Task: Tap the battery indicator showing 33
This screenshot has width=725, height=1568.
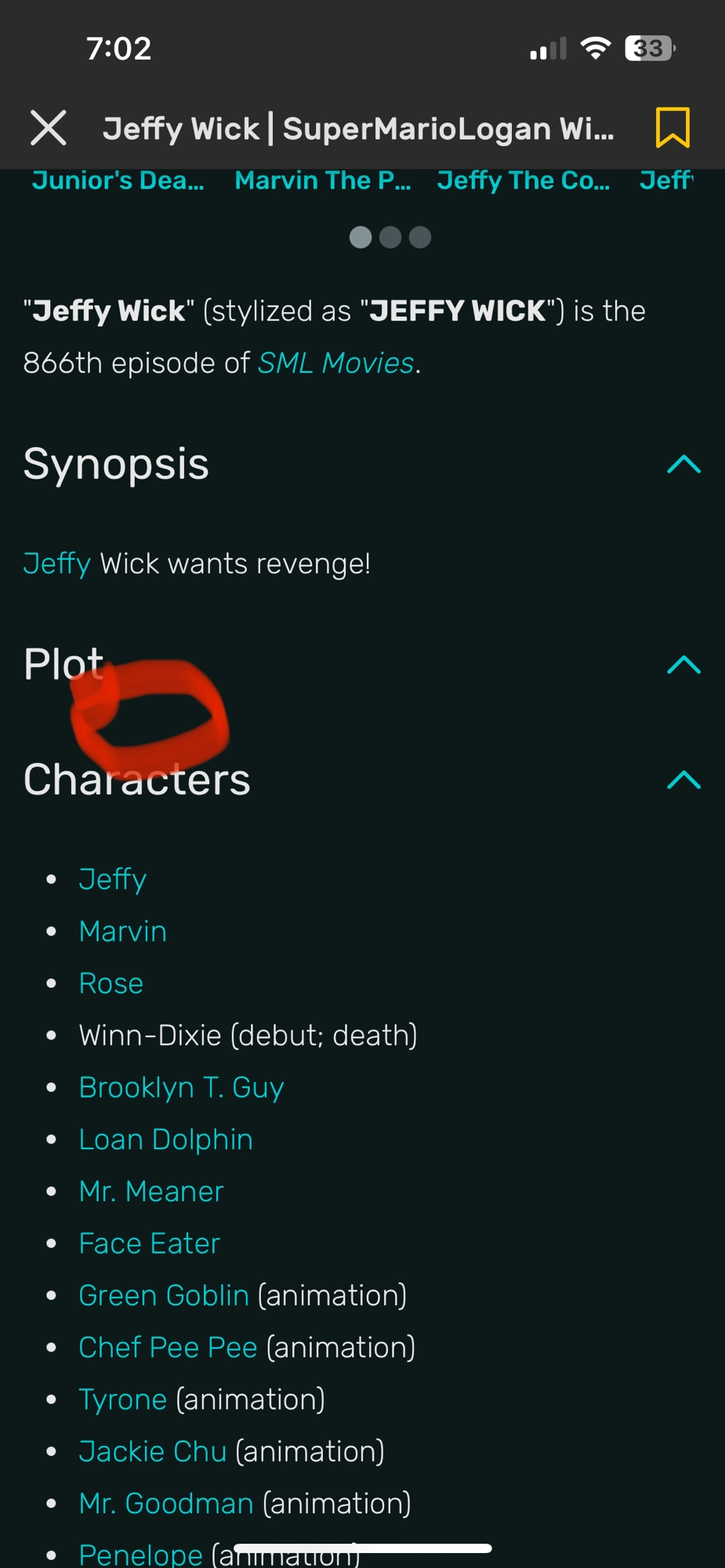Action: click(648, 49)
